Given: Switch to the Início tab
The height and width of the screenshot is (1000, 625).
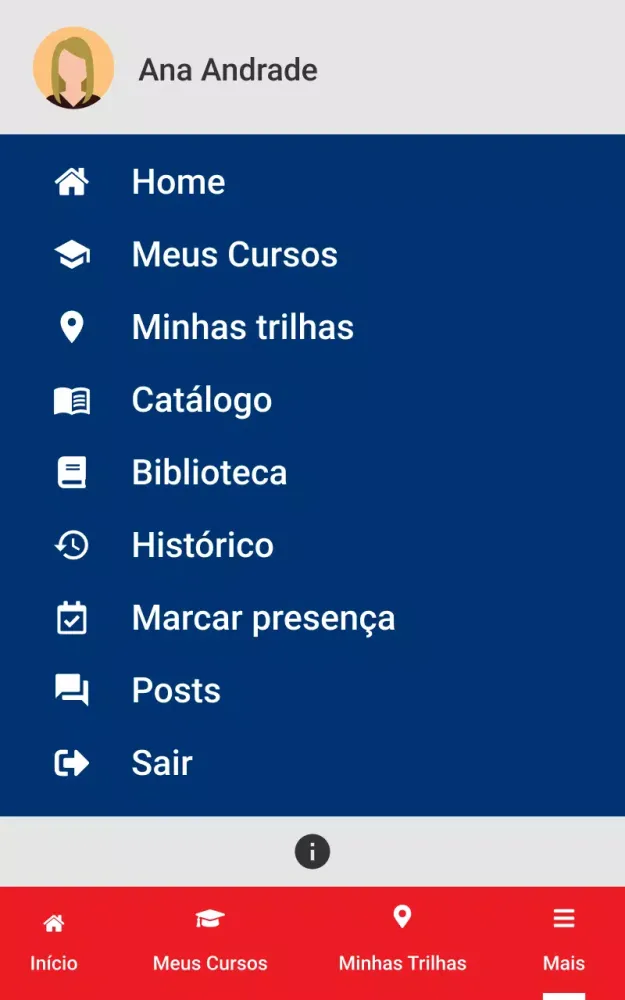Looking at the screenshot, I should click(x=54, y=943).
